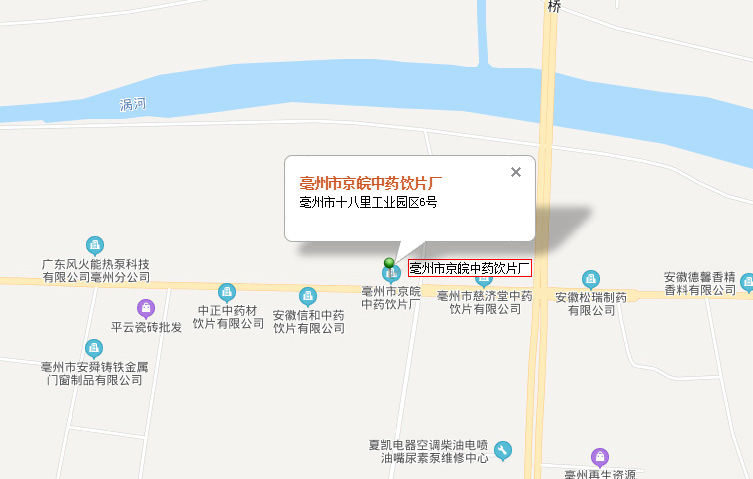
Task: Close the 亳州市京皖中药饮片厂 info popup
Action: pos(516,172)
